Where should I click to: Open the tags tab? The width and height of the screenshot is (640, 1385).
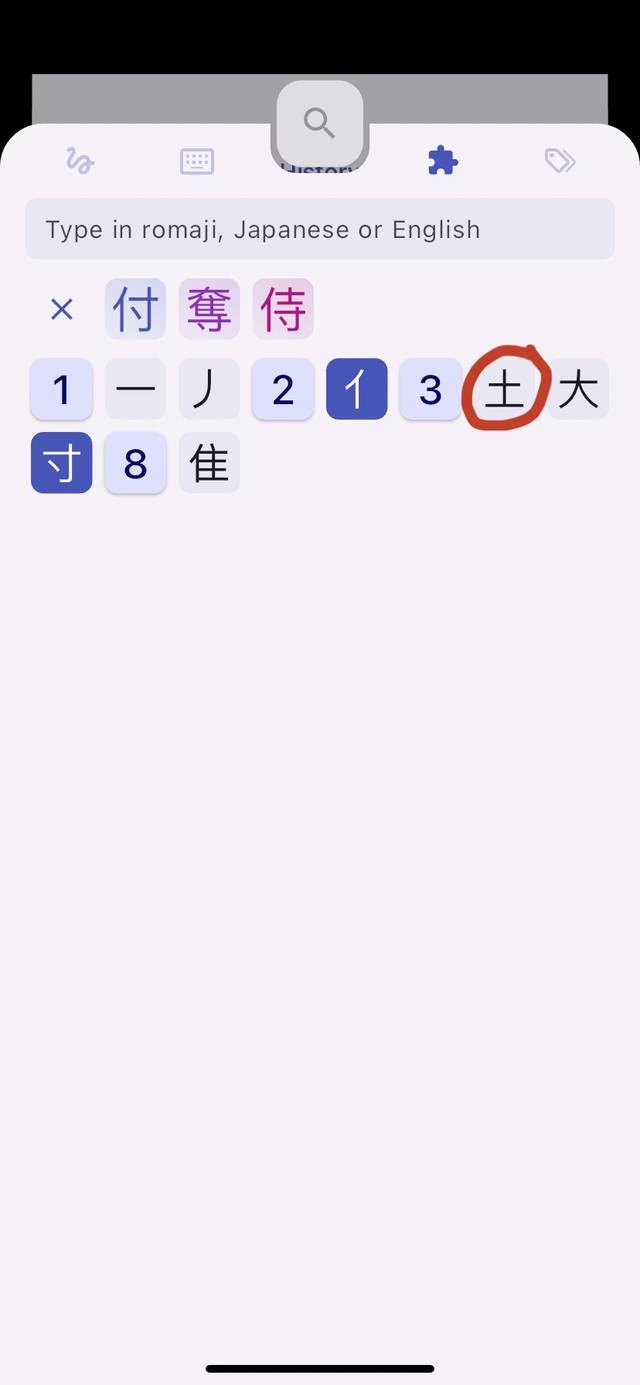click(560, 161)
